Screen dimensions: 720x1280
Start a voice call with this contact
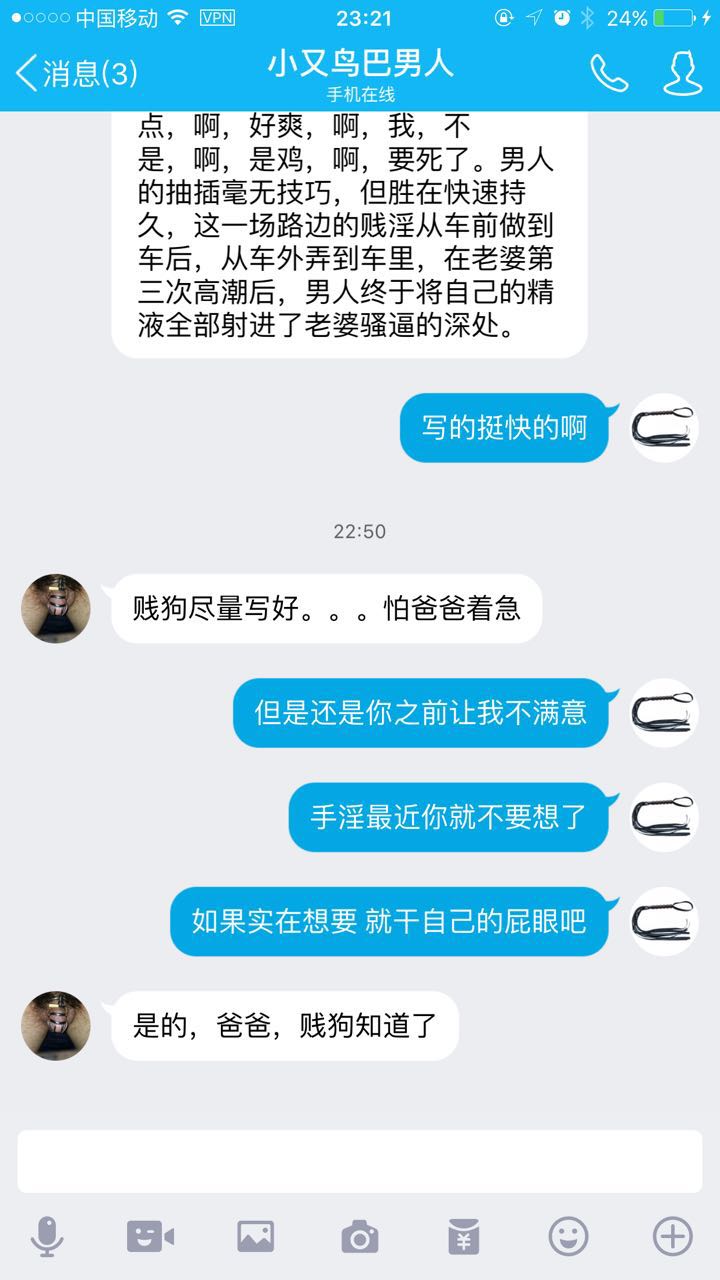608,72
